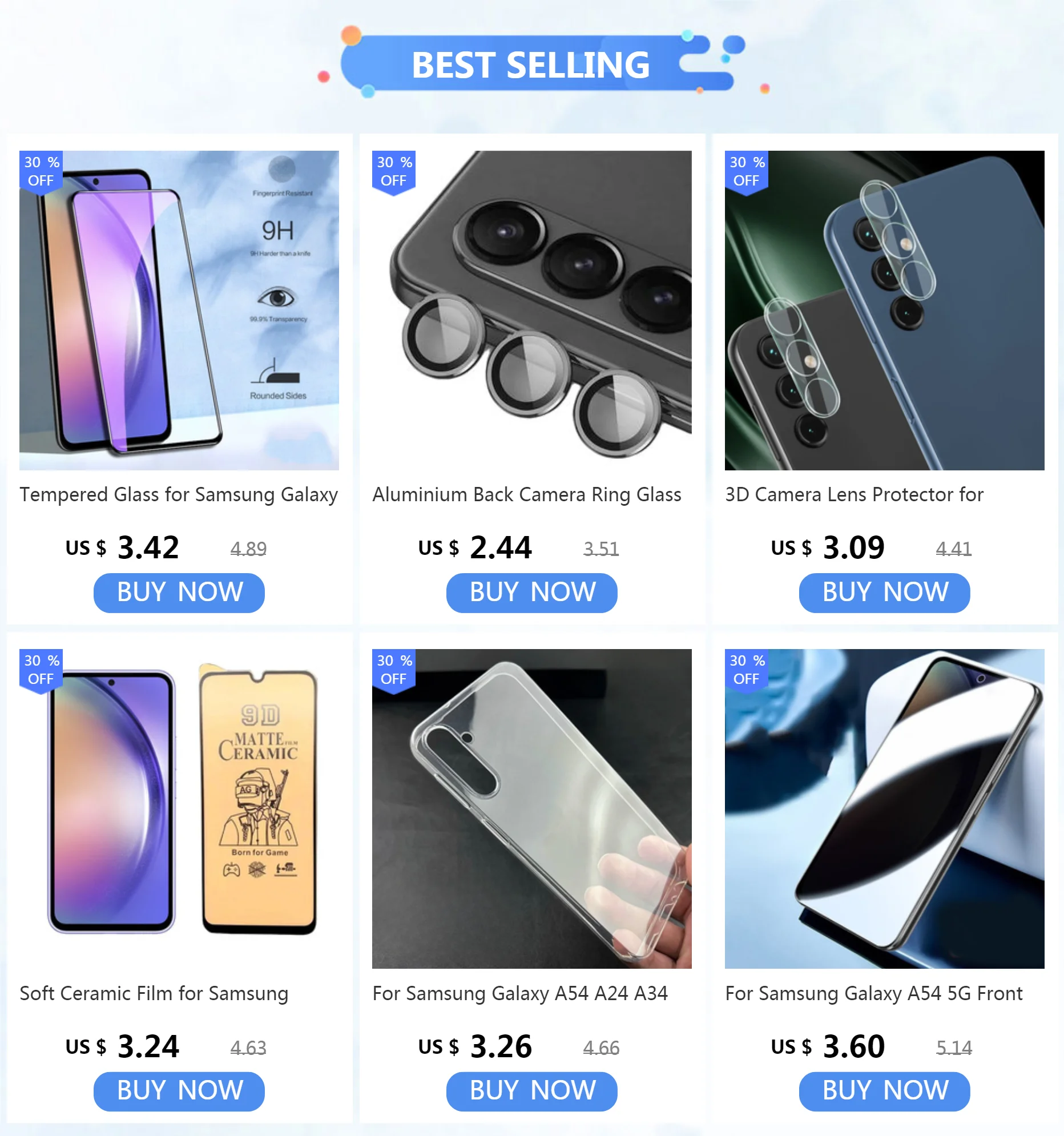This screenshot has height=1136, width=1064.
Task: Tap Buy Now for Galaxy A54 A24 A34 case
Action: [531, 1091]
